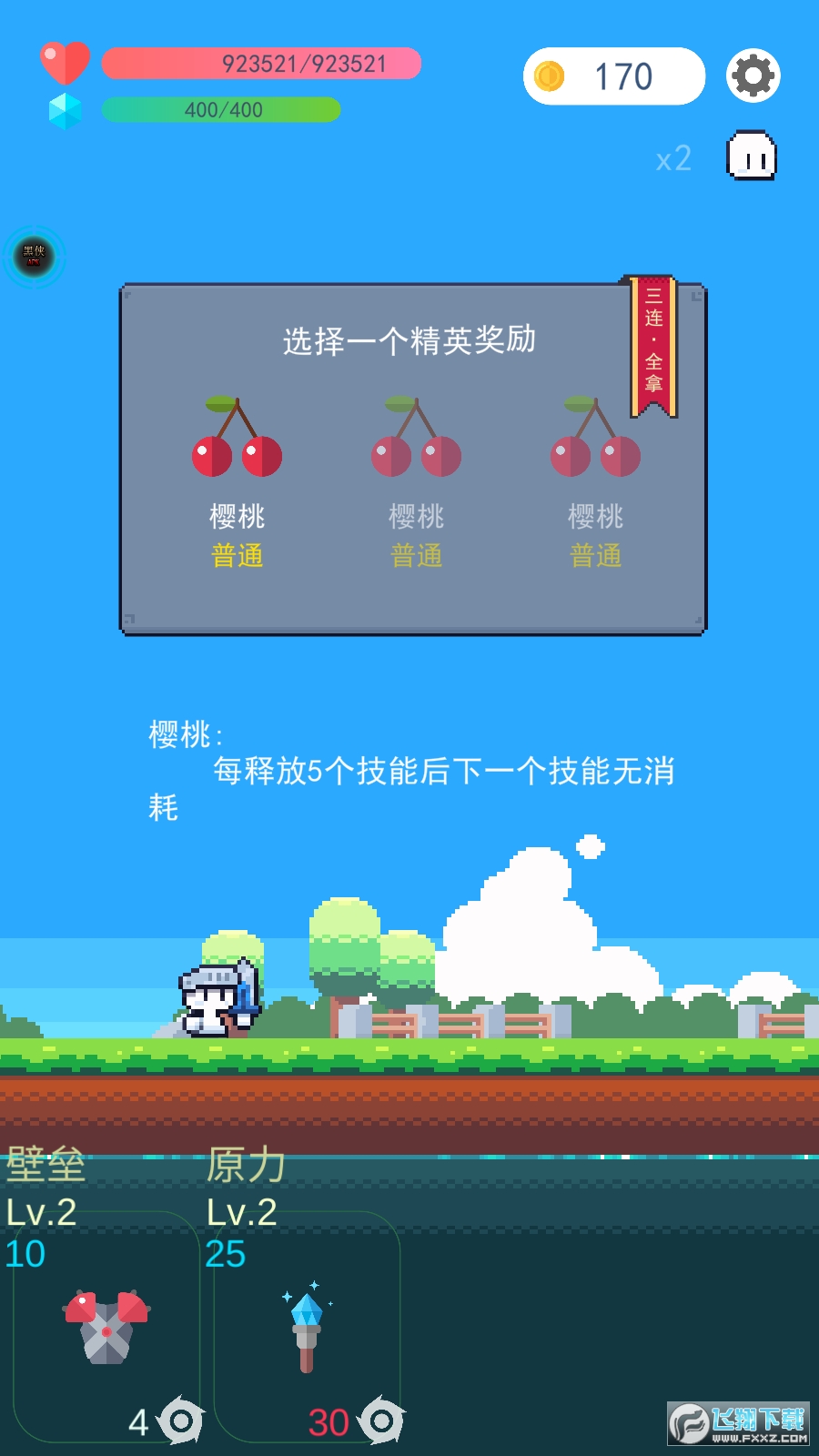Use the 原力 crystal staff skill card
Image resolution: width=819 pixels, height=1456 pixels.
pyautogui.click(x=307, y=1329)
